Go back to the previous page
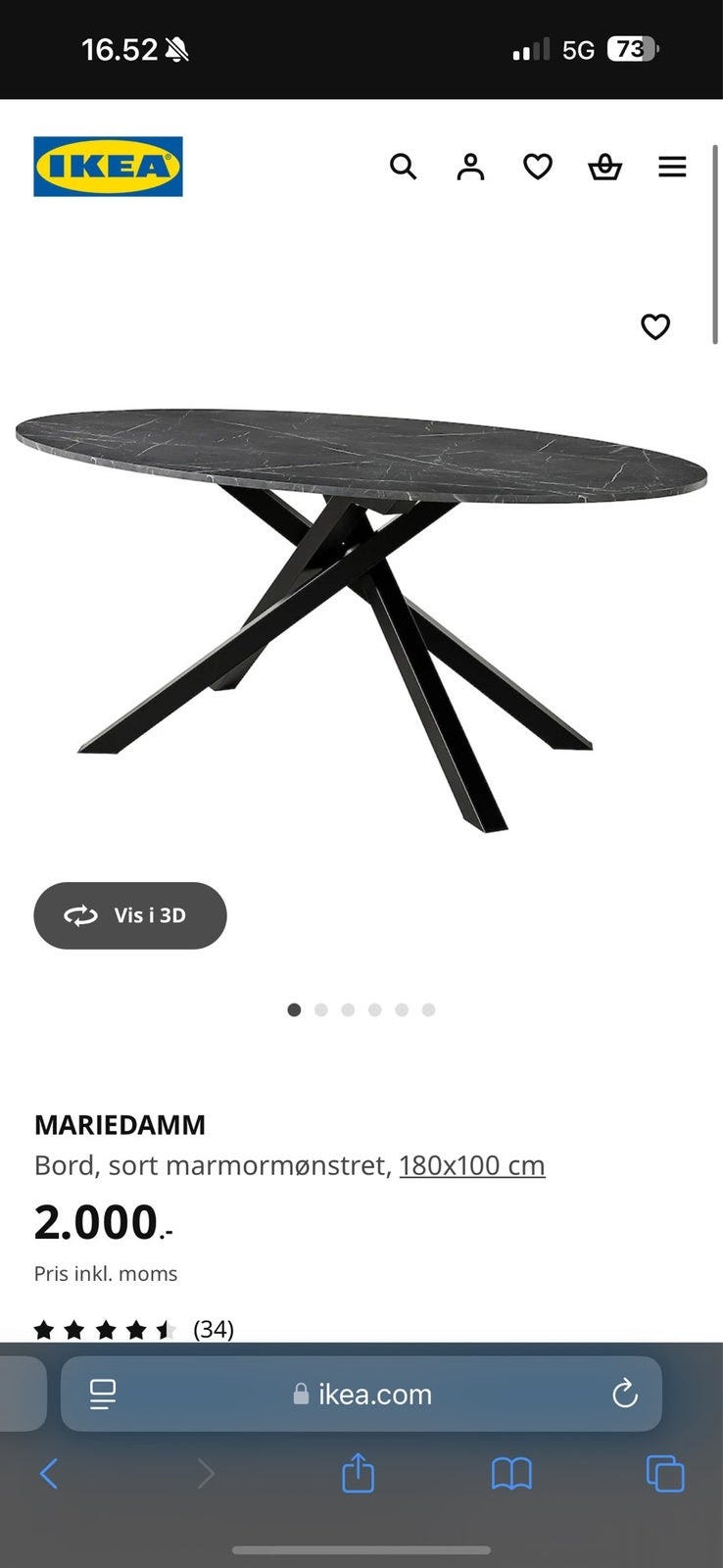This screenshot has height=1568, width=723. coord(49,1473)
